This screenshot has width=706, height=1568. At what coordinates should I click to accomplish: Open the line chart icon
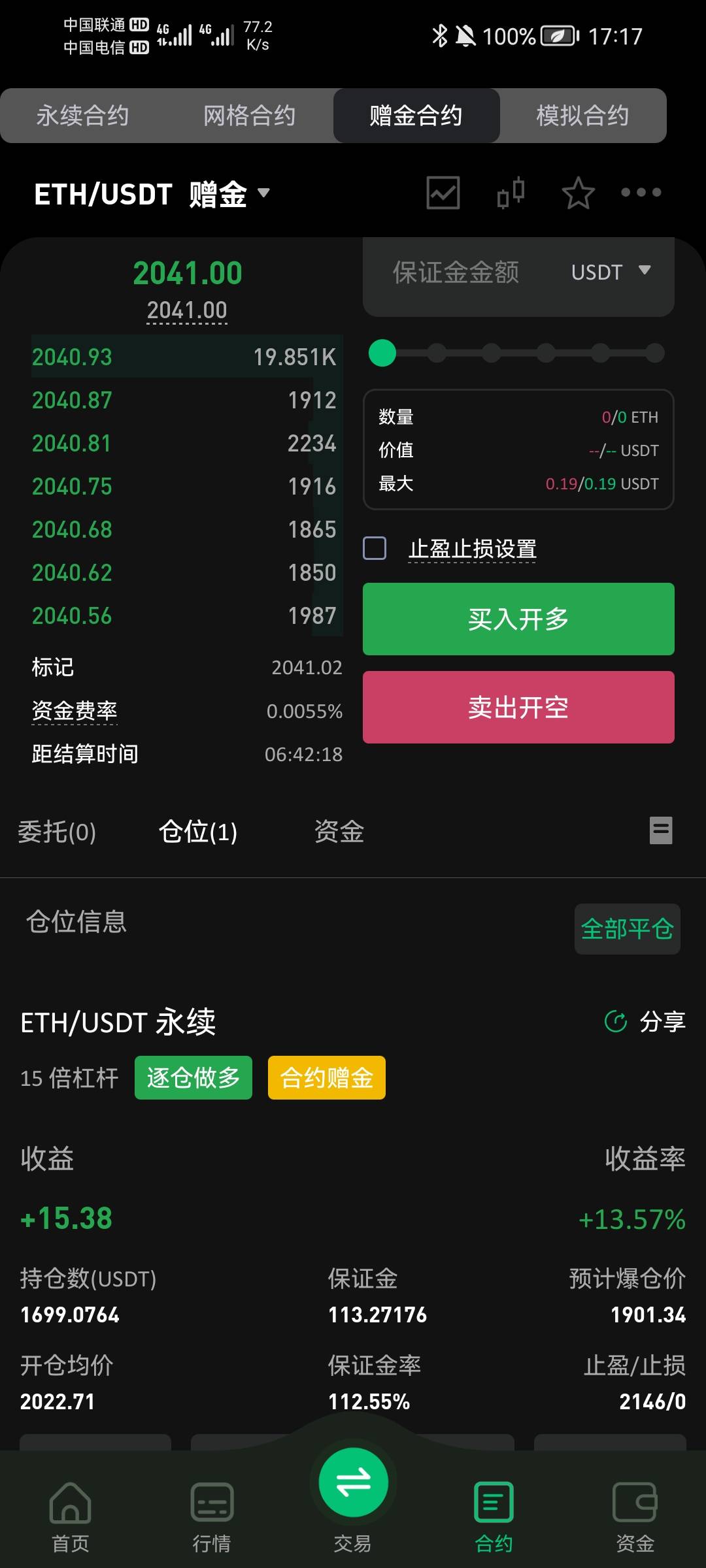coord(443,193)
